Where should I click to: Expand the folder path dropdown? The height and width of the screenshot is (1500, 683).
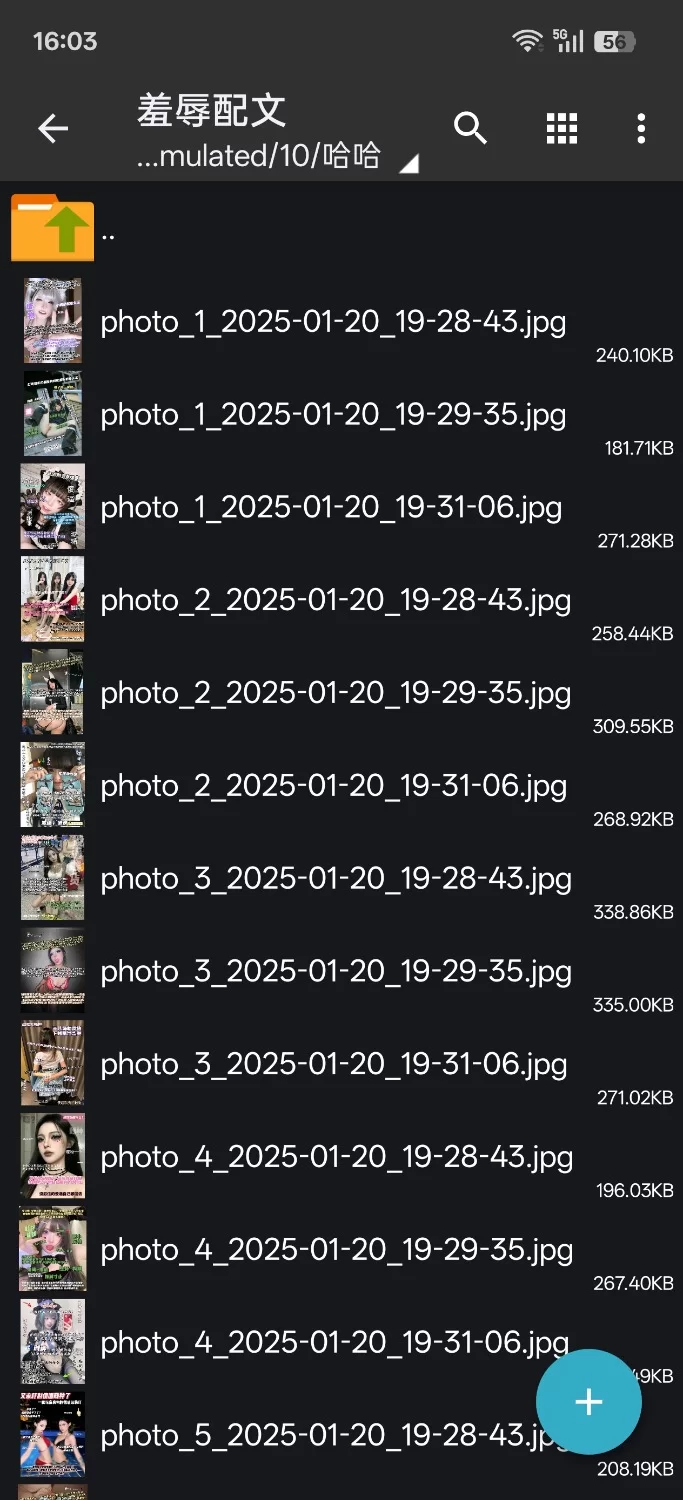408,164
